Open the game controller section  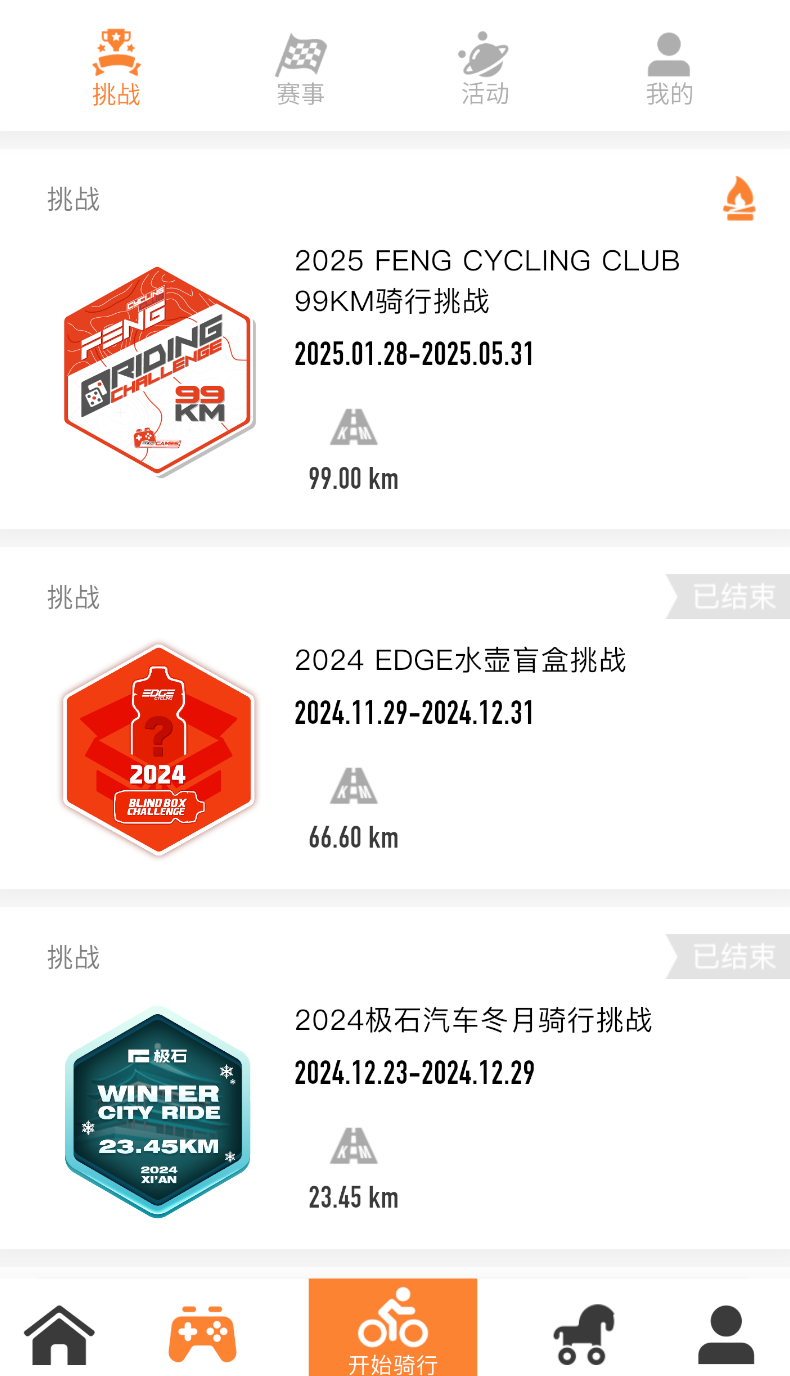pyautogui.click(x=202, y=1334)
